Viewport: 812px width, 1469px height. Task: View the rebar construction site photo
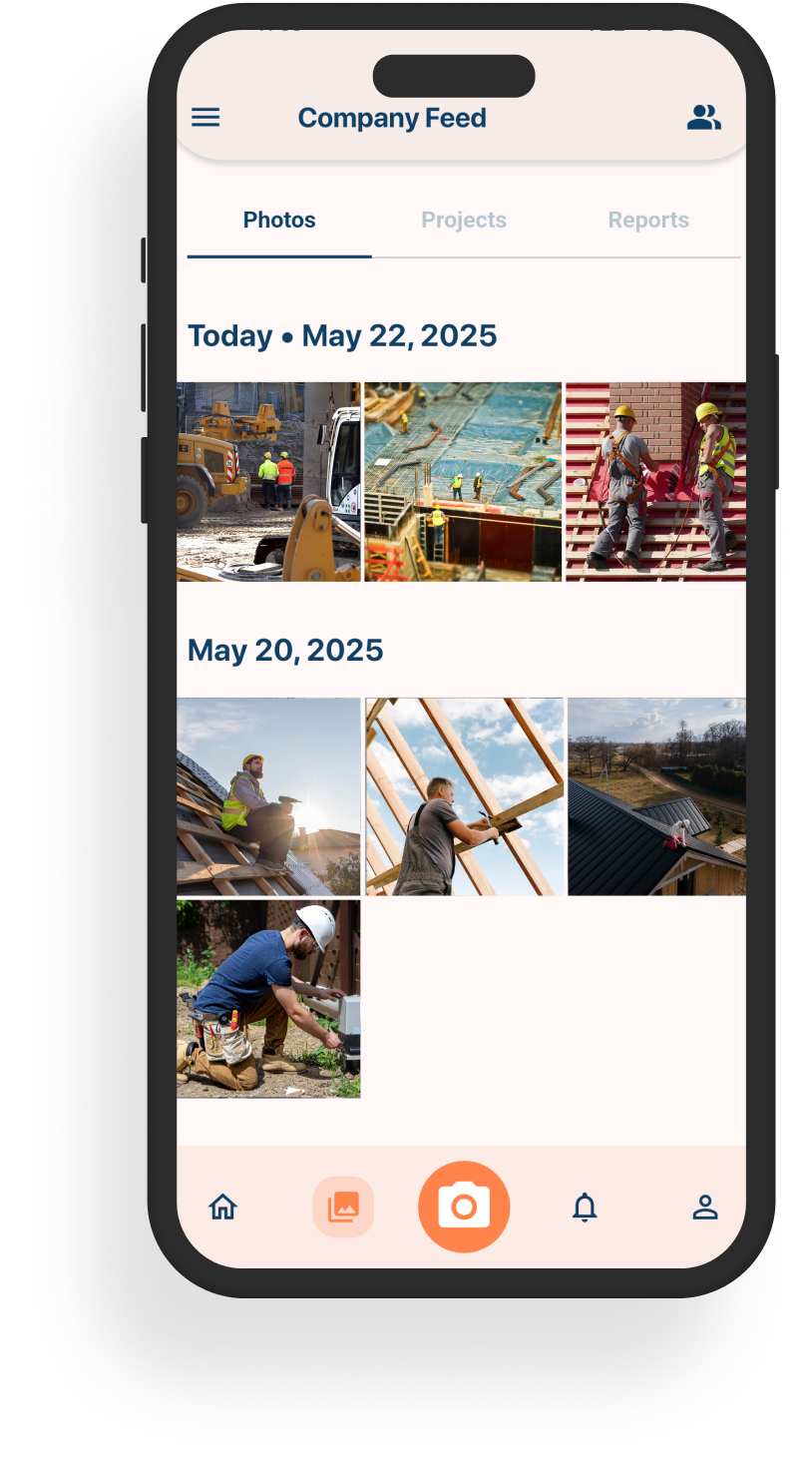click(x=462, y=481)
